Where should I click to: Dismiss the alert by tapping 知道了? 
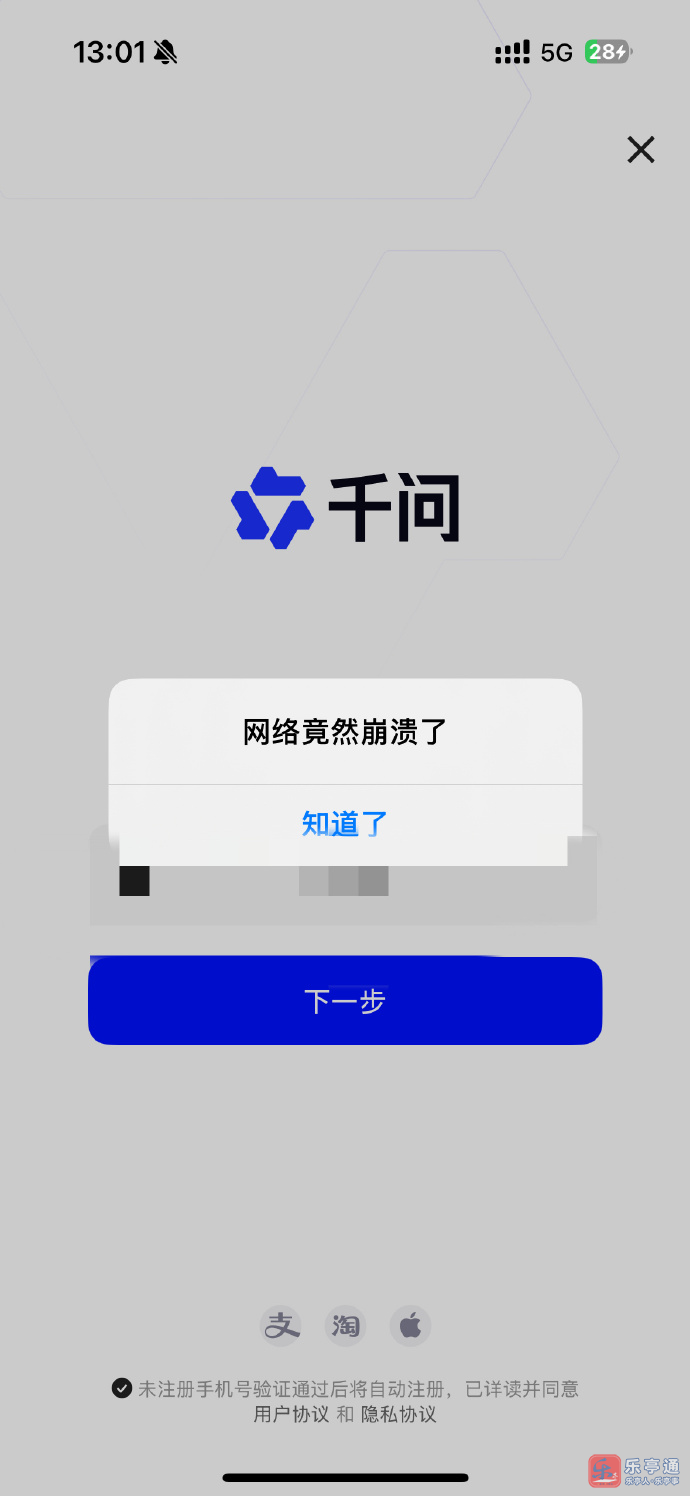(345, 823)
